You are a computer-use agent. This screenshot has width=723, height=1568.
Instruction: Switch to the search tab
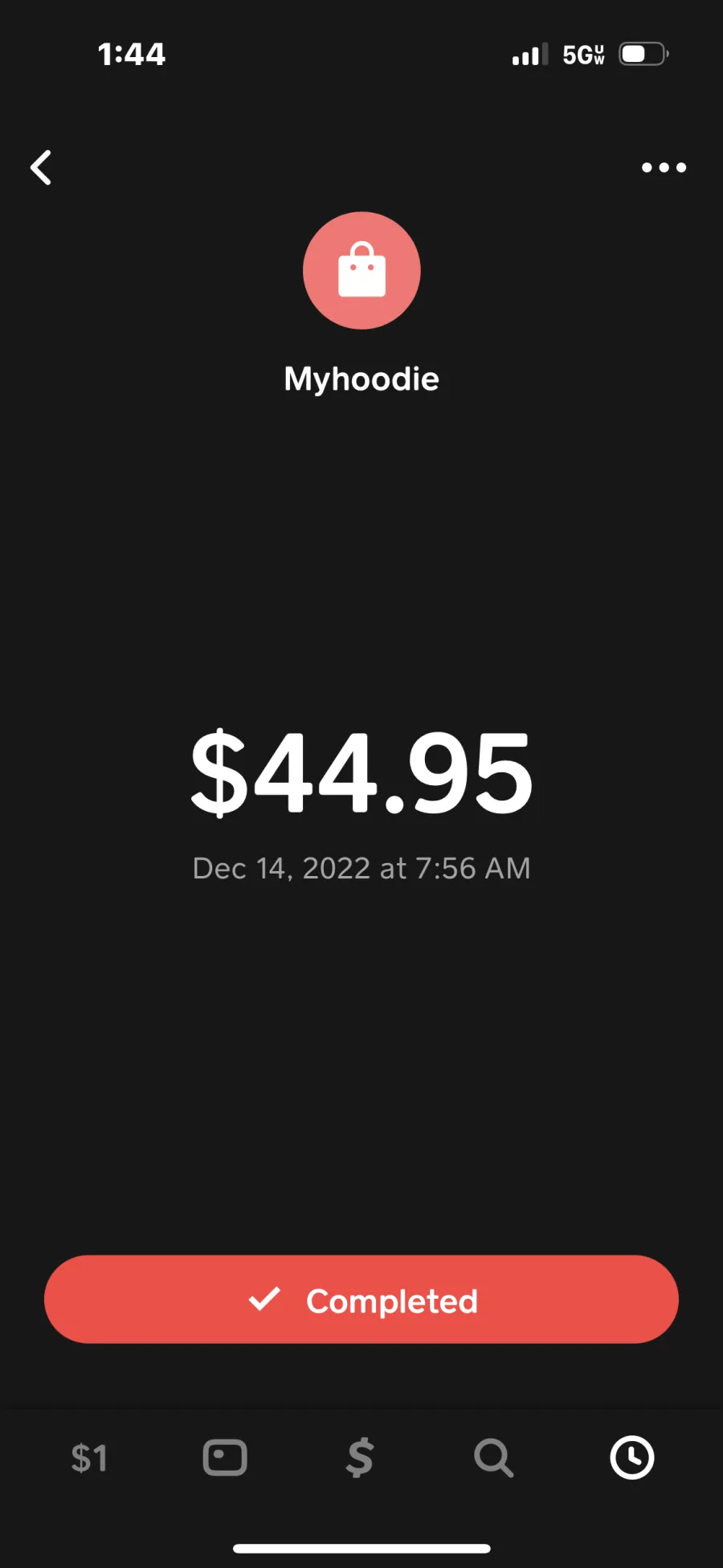pos(493,1457)
